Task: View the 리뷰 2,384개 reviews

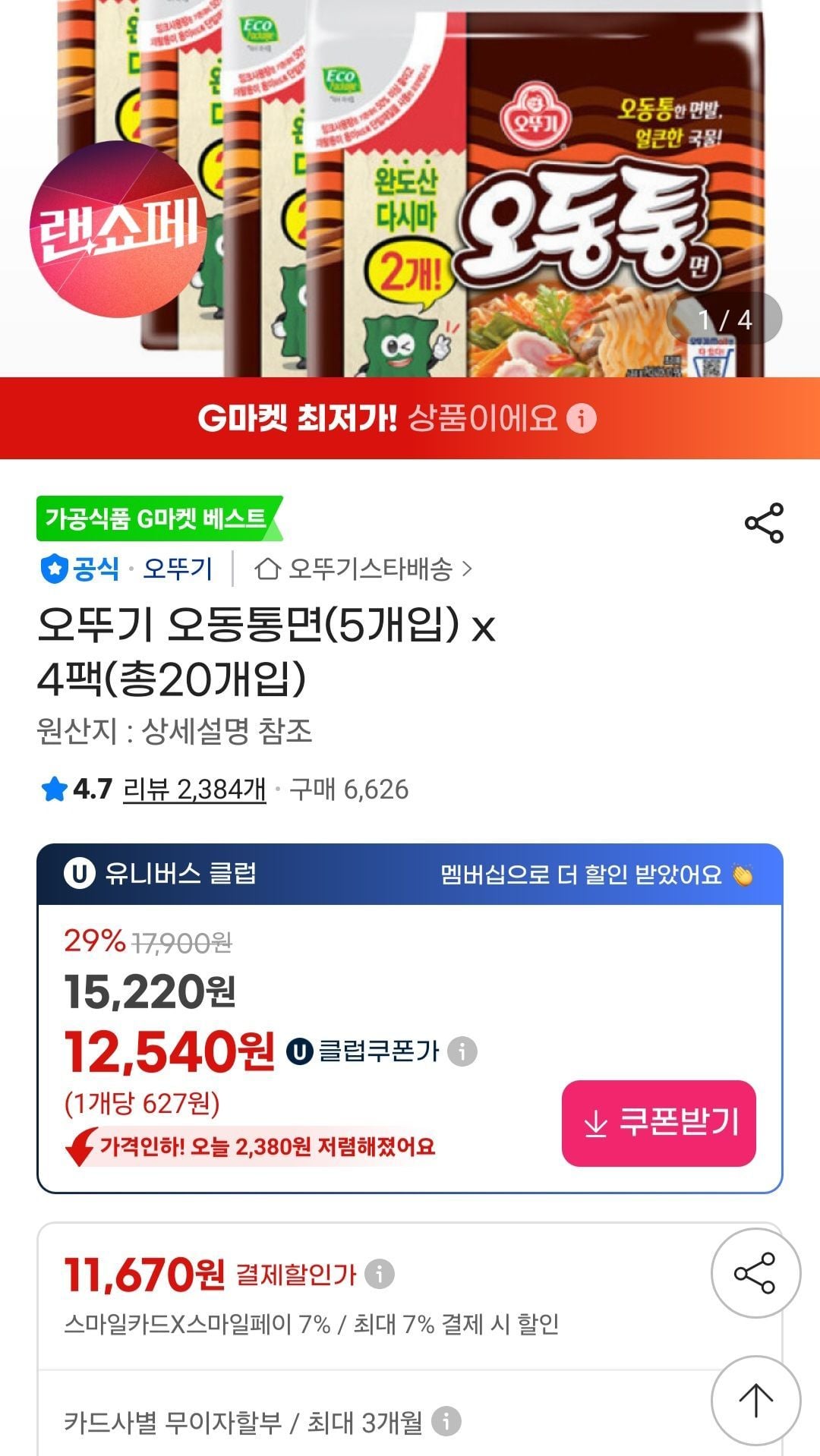Action: (x=194, y=789)
